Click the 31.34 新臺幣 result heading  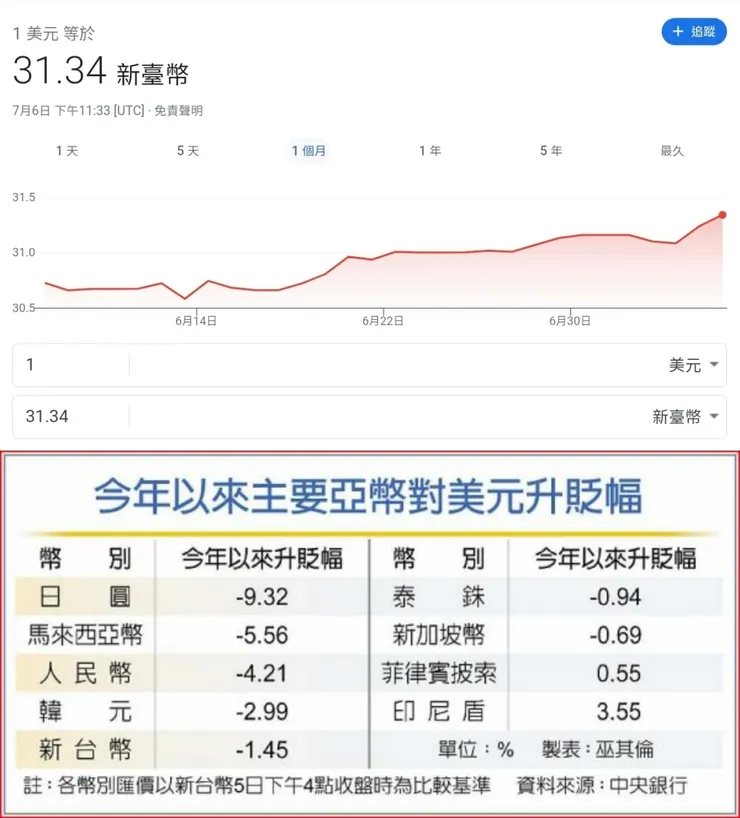[100, 74]
